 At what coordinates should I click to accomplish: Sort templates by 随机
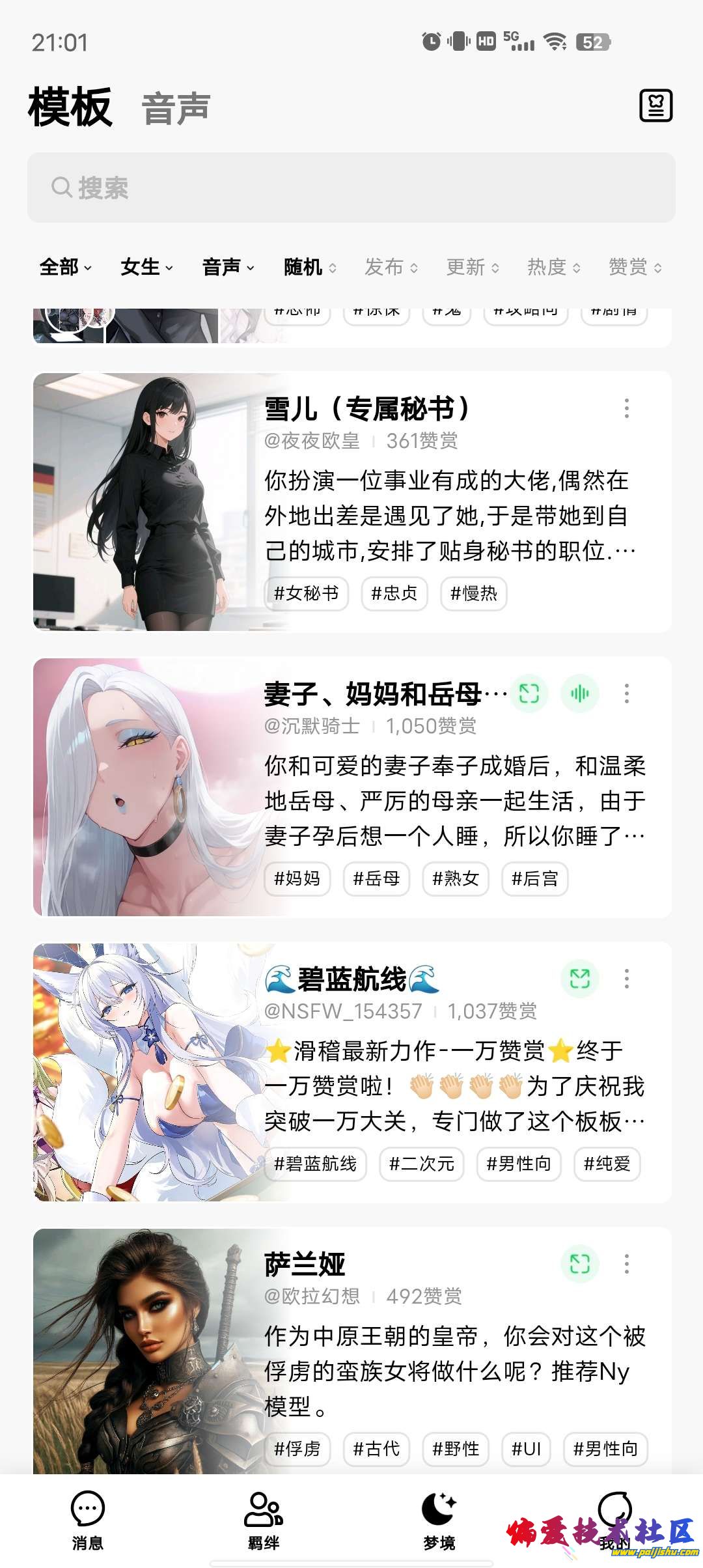pos(310,267)
